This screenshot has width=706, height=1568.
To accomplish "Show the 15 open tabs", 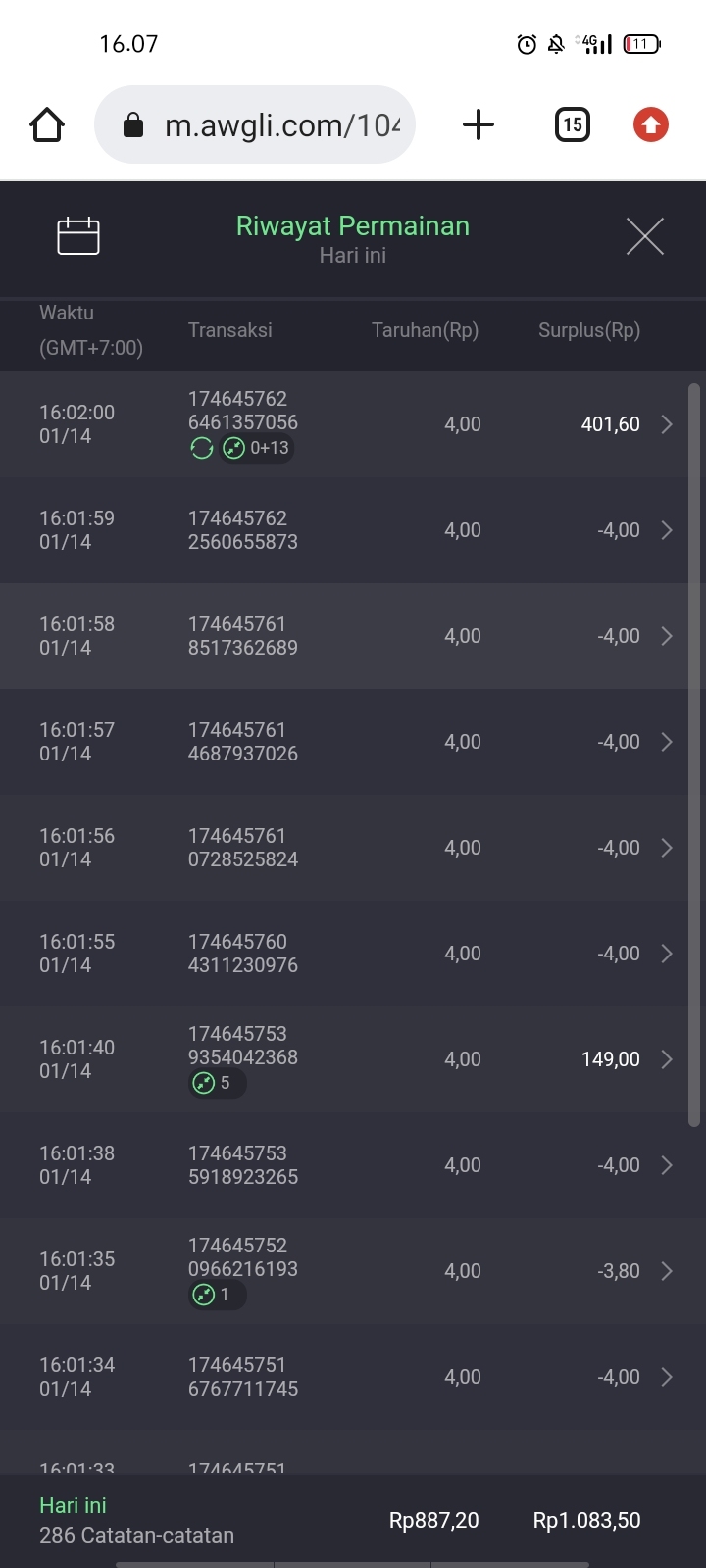I will coord(573,125).
